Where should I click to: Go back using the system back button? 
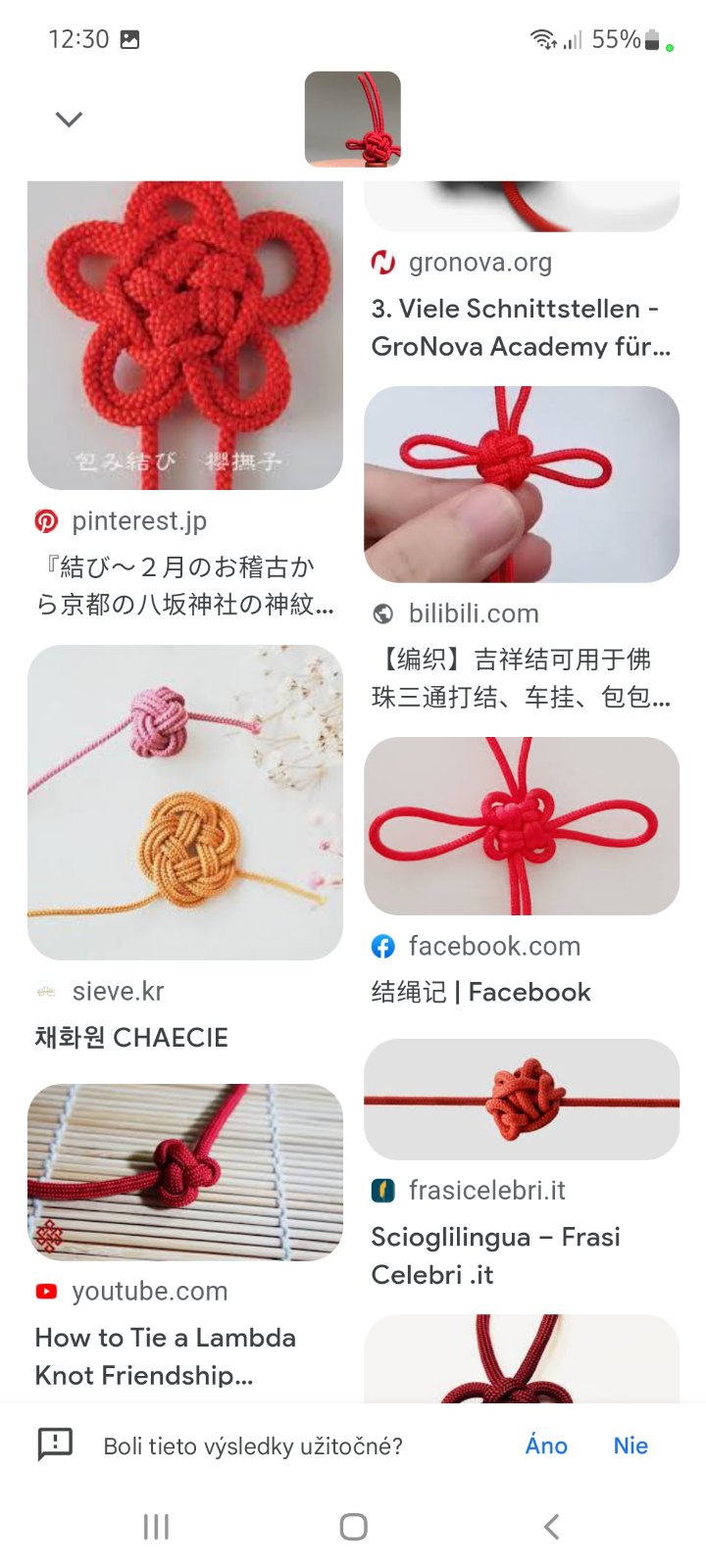coord(551,1526)
